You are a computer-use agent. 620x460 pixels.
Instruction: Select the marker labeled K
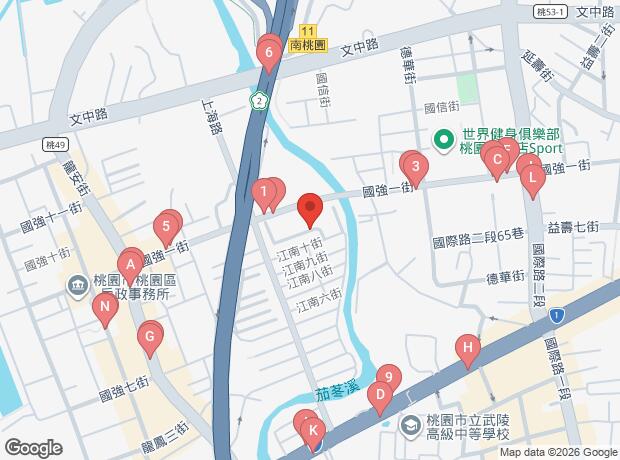313,431
